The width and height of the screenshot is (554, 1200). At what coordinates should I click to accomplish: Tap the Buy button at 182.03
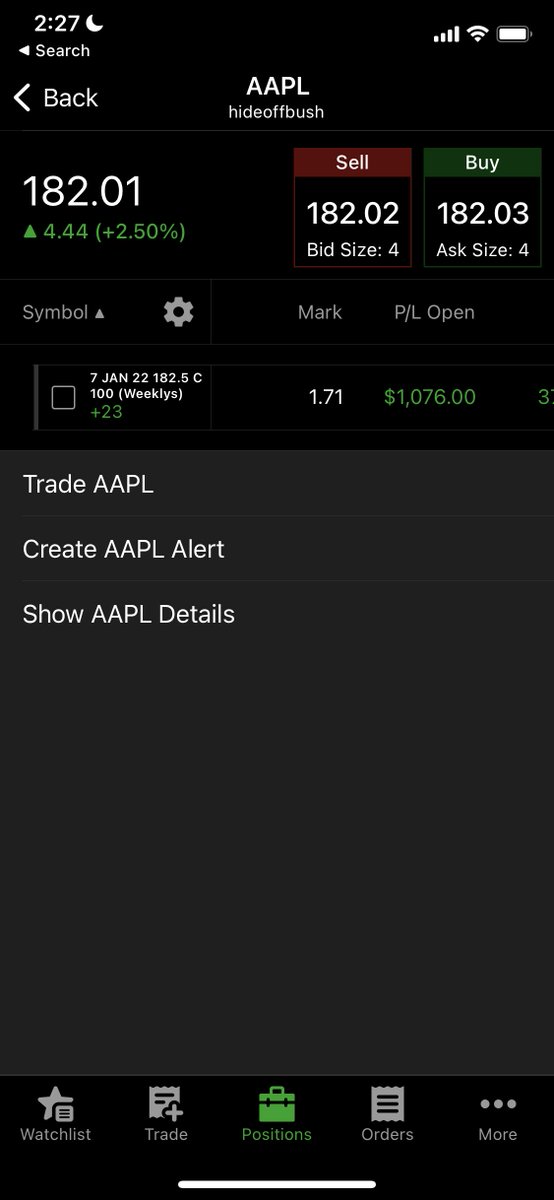coord(482,208)
